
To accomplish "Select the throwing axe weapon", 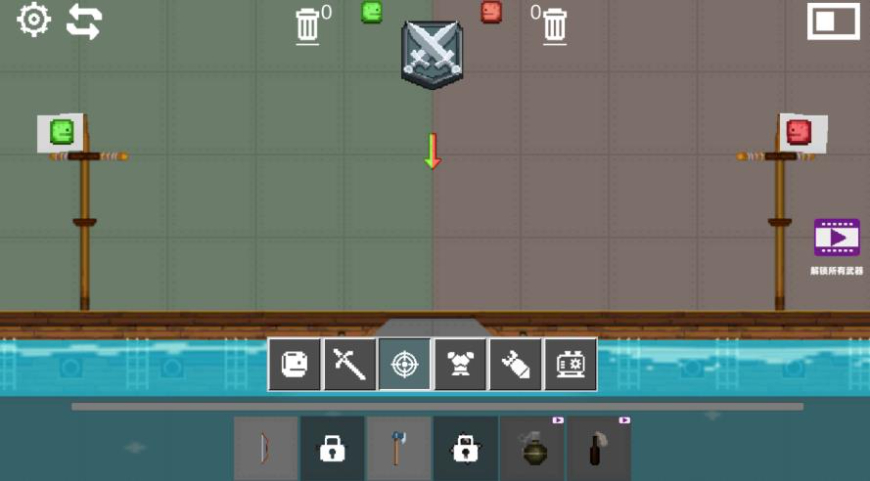I will click(399, 449).
